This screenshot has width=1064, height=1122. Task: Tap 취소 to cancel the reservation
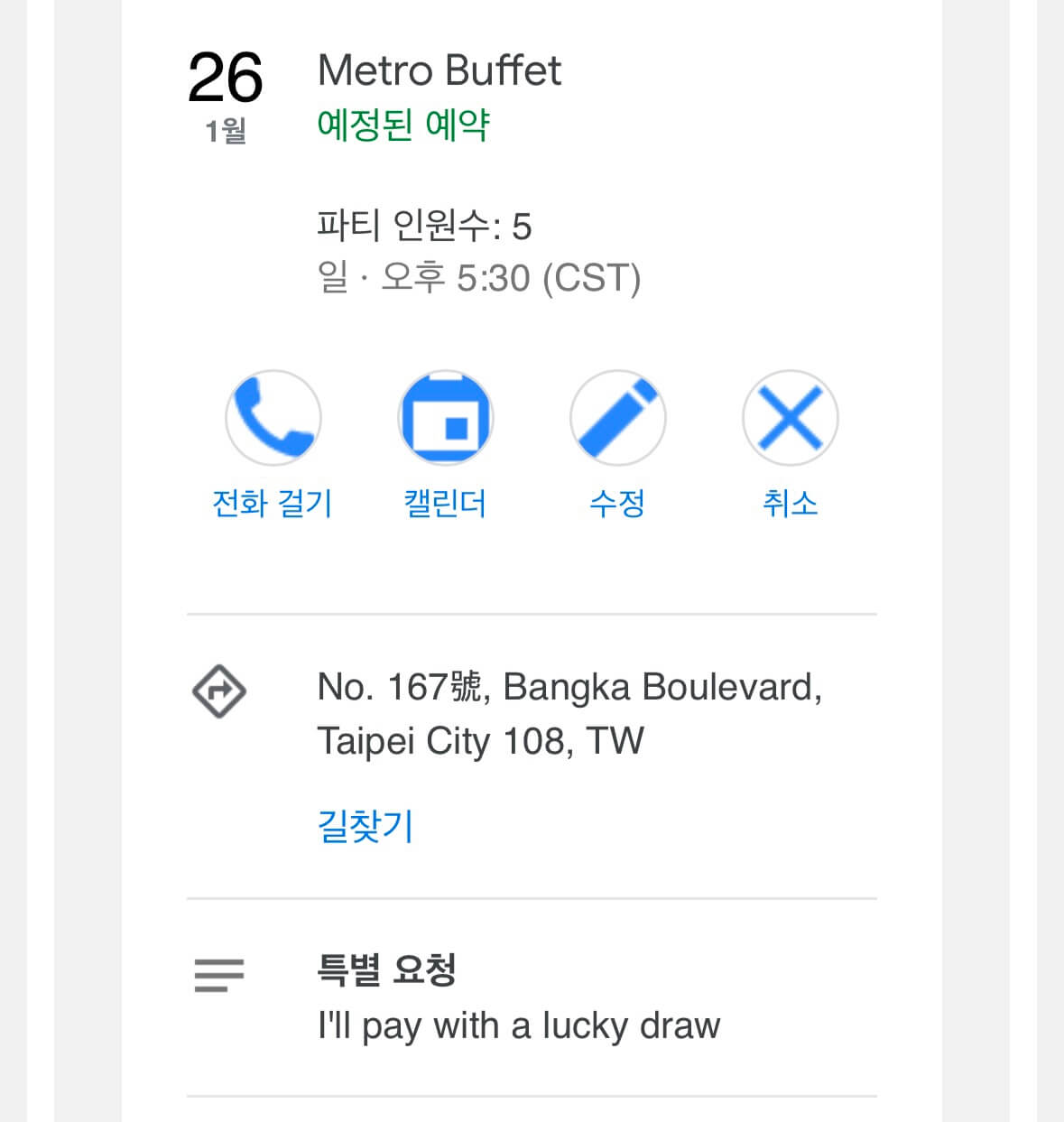tap(791, 504)
